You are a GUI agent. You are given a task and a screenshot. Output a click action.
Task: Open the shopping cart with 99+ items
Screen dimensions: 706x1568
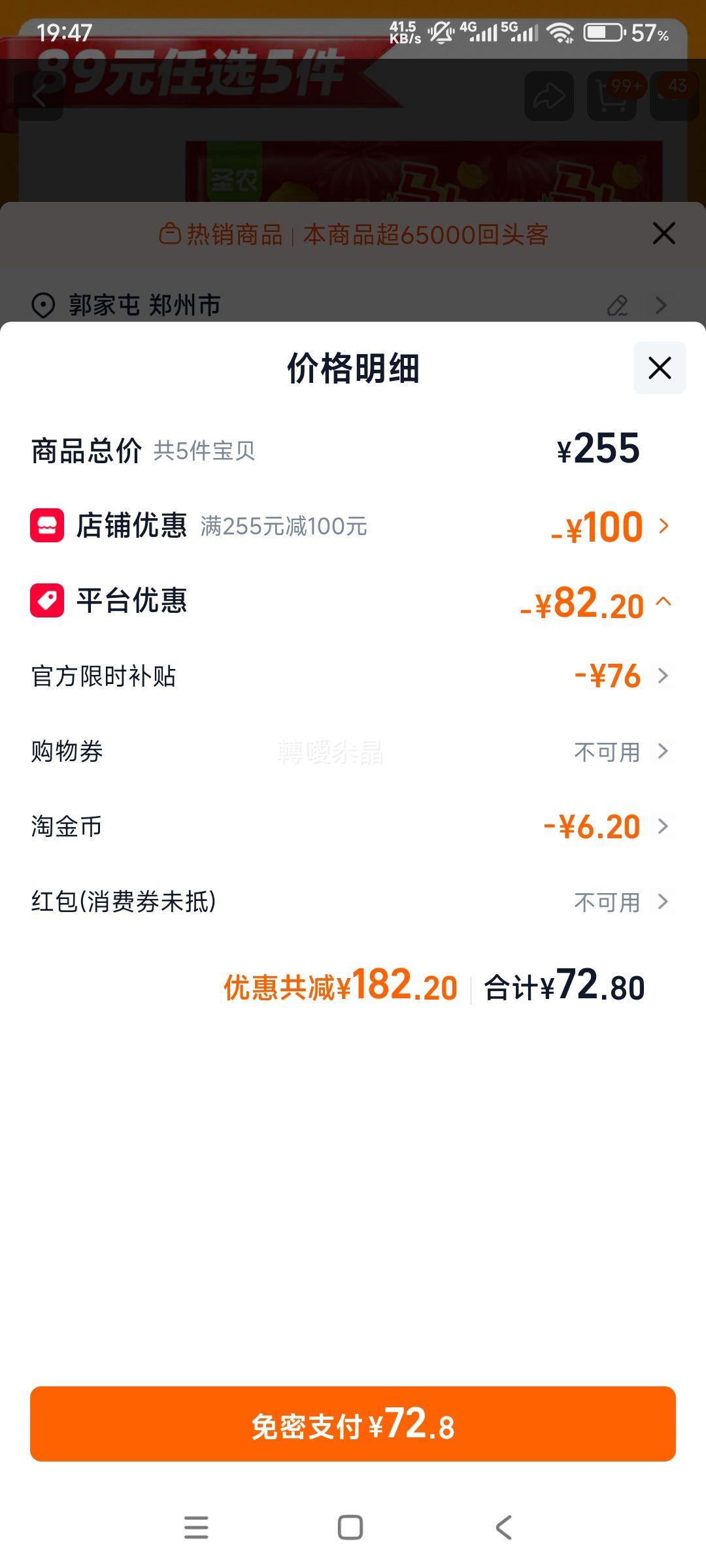click(611, 95)
